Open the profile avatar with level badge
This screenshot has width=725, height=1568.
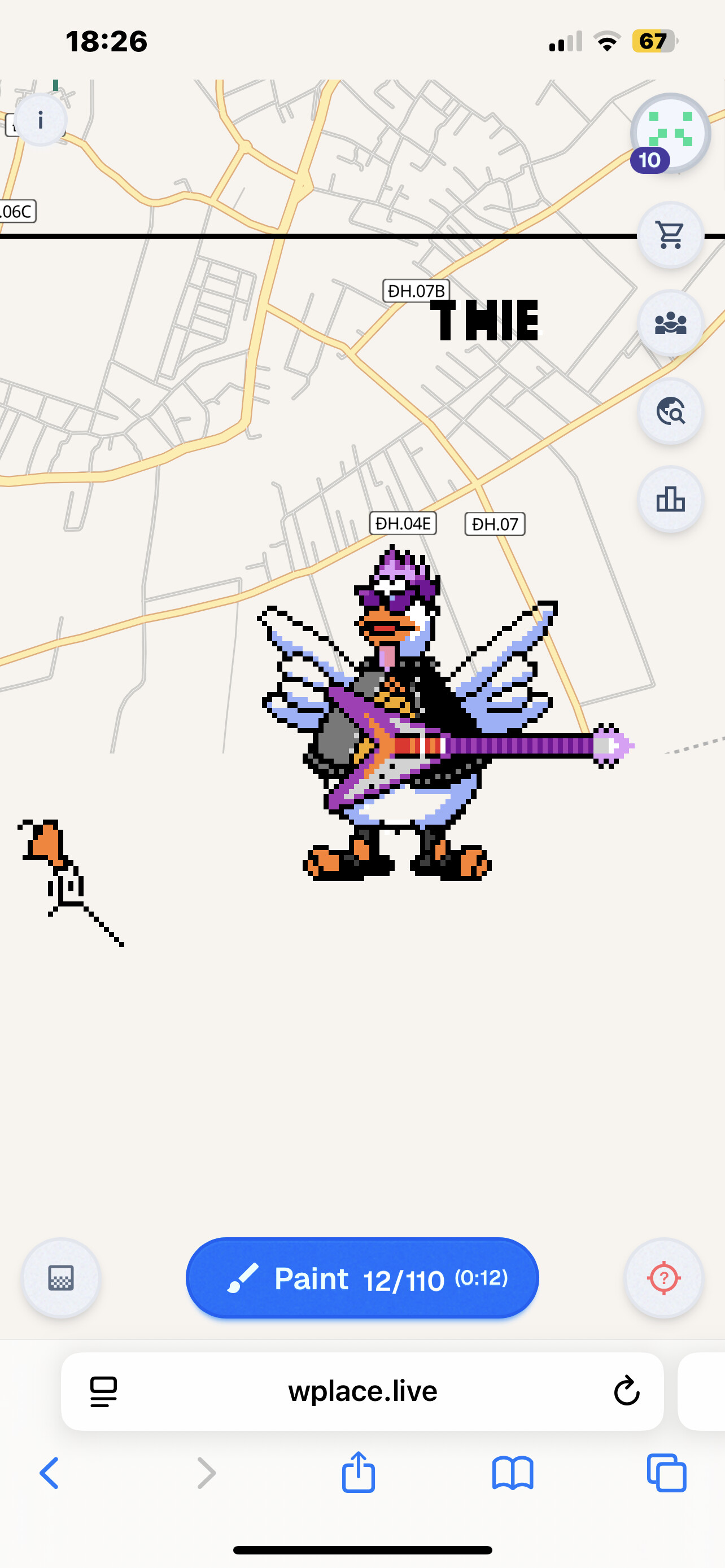point(670,134)
